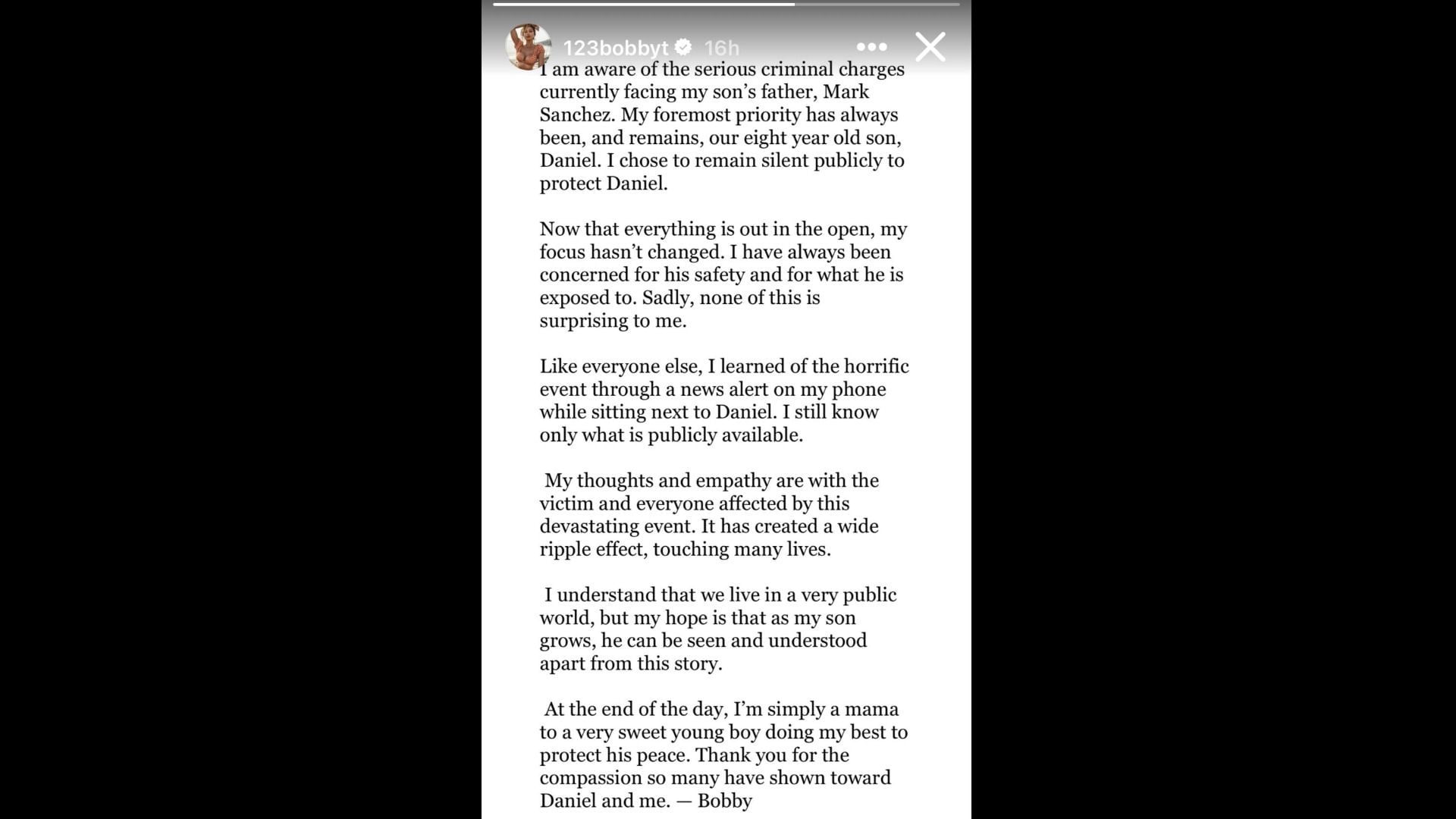
Task: Close the story viewer
Action: point(930,47)
